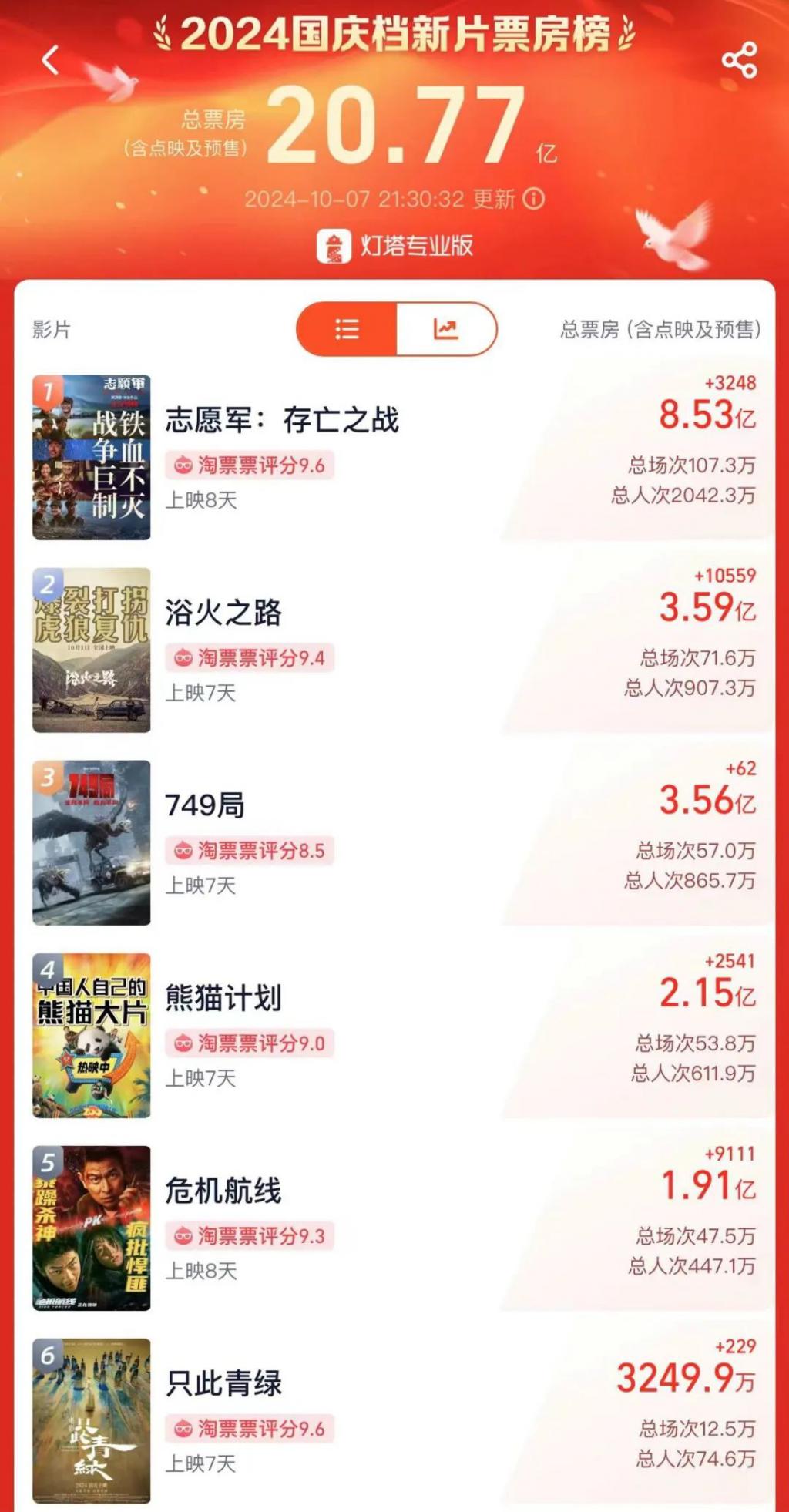This screenshot has height=1512, width=789.
Task: Open 浴火之路 movie details
Action: tap(394, 650)
